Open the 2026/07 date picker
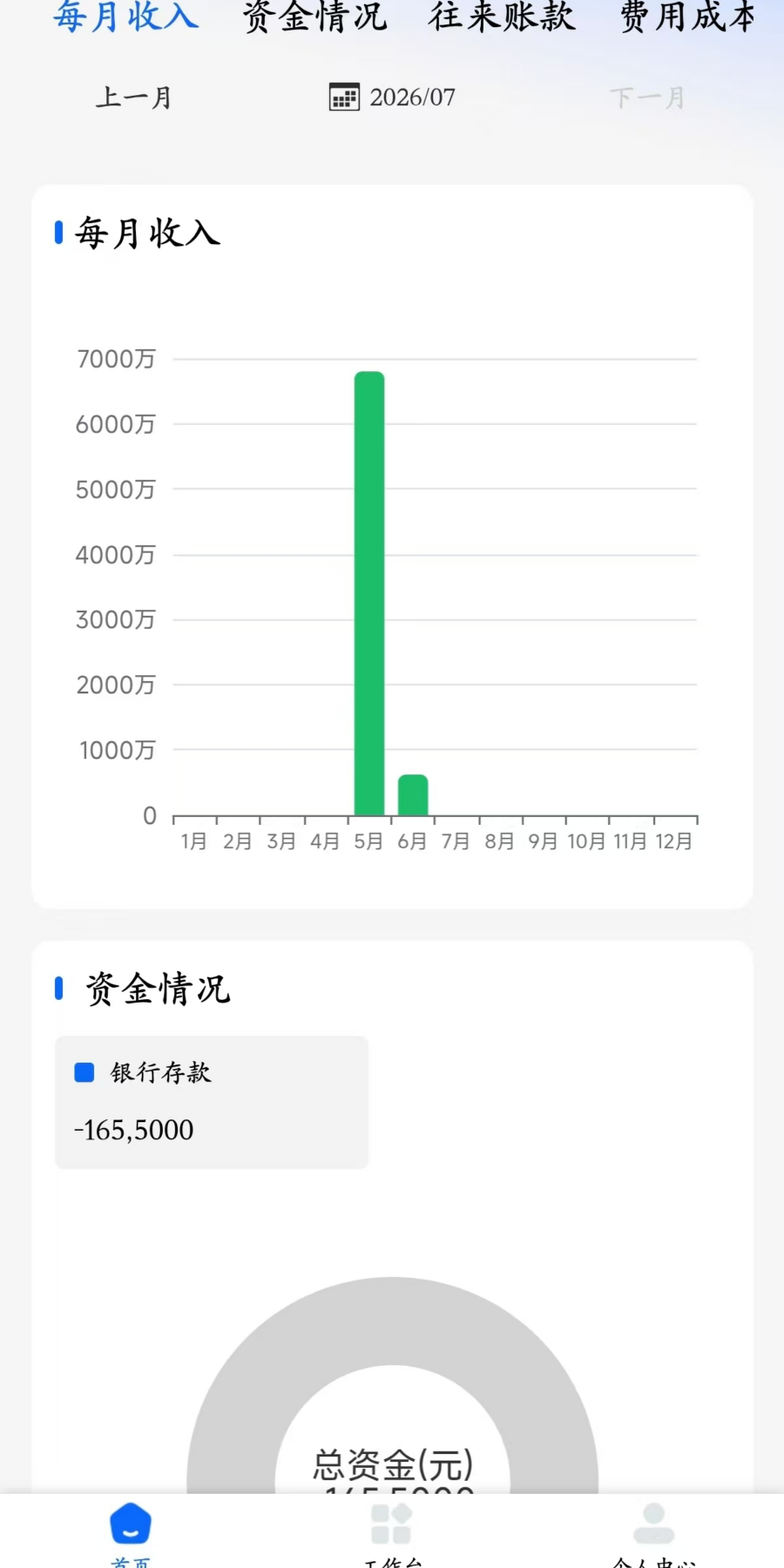 coord(392,98)
